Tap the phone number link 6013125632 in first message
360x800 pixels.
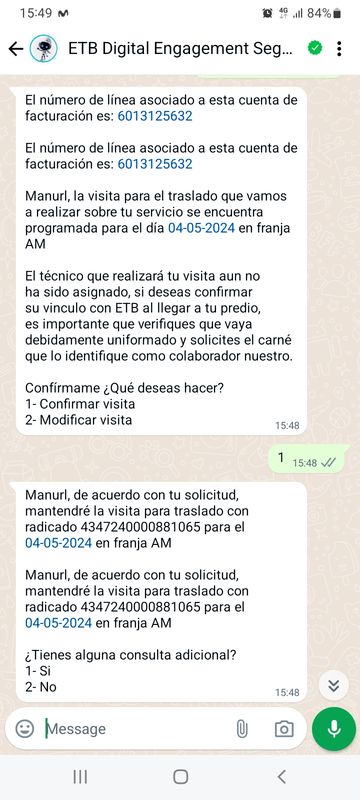tap(155, 116)
